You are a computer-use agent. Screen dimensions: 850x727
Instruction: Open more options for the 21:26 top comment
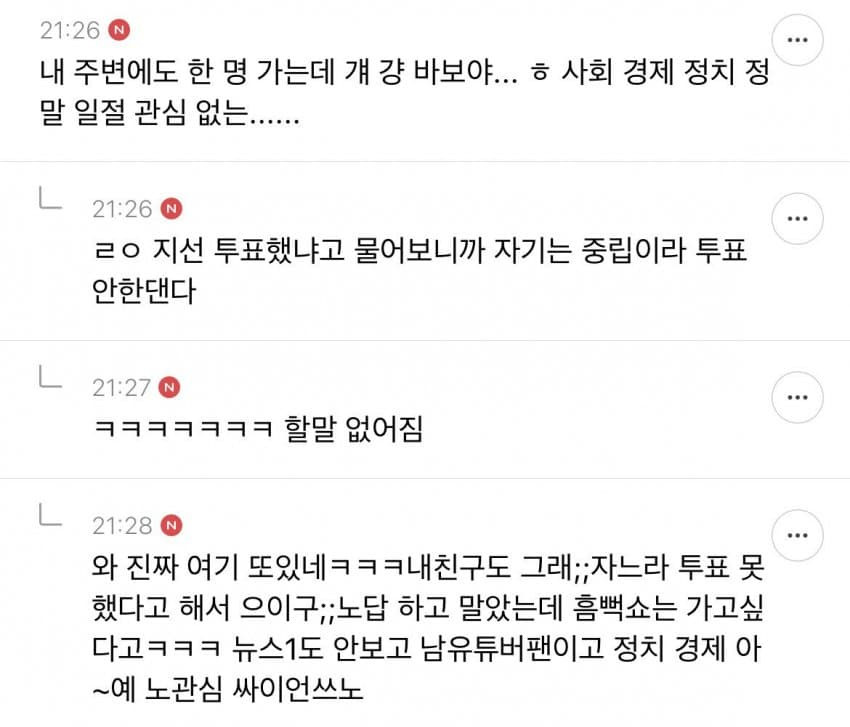click(x=798, y=39)
